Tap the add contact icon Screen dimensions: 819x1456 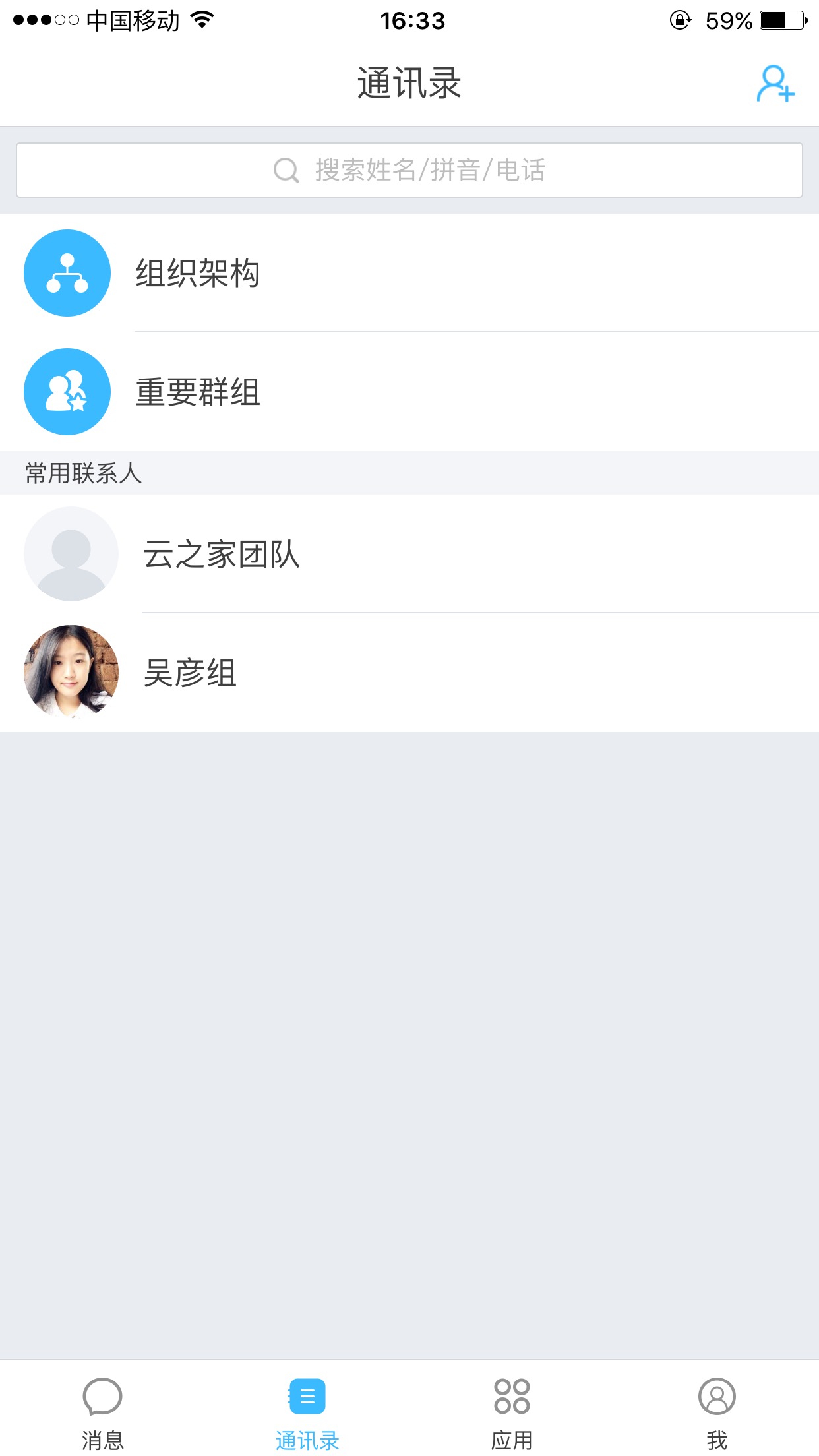775,84
